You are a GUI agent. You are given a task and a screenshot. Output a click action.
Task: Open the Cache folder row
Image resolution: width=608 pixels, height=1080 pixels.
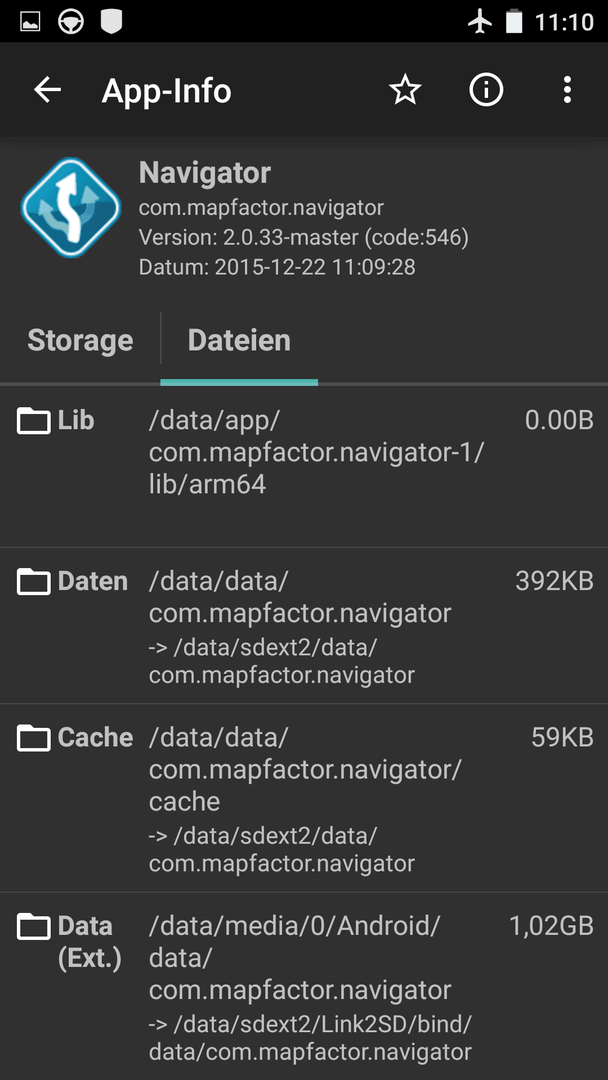(304, 798)
